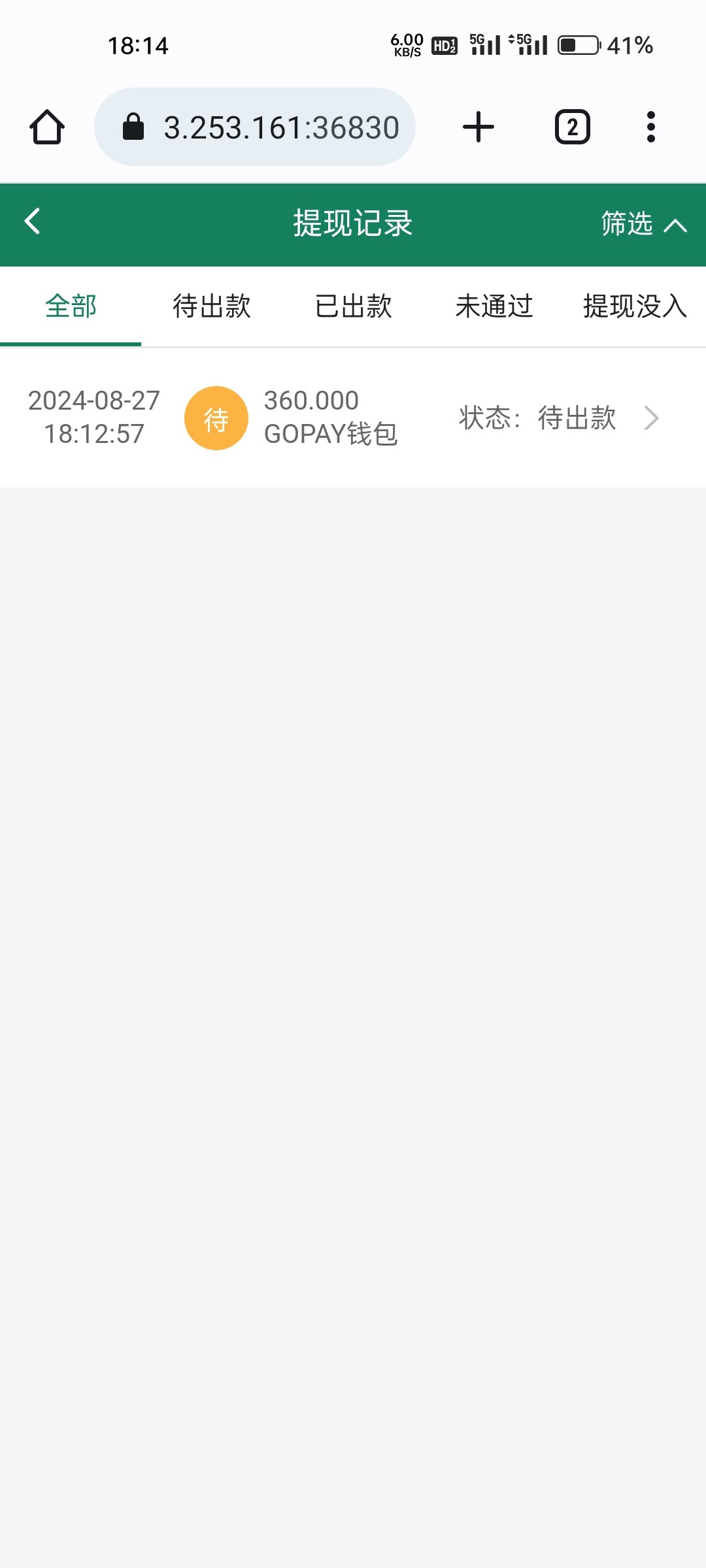The height and width of the screenshot is (1568, 706).
Task: View open browser tabs switcher
Action: [x=573, y=127]
